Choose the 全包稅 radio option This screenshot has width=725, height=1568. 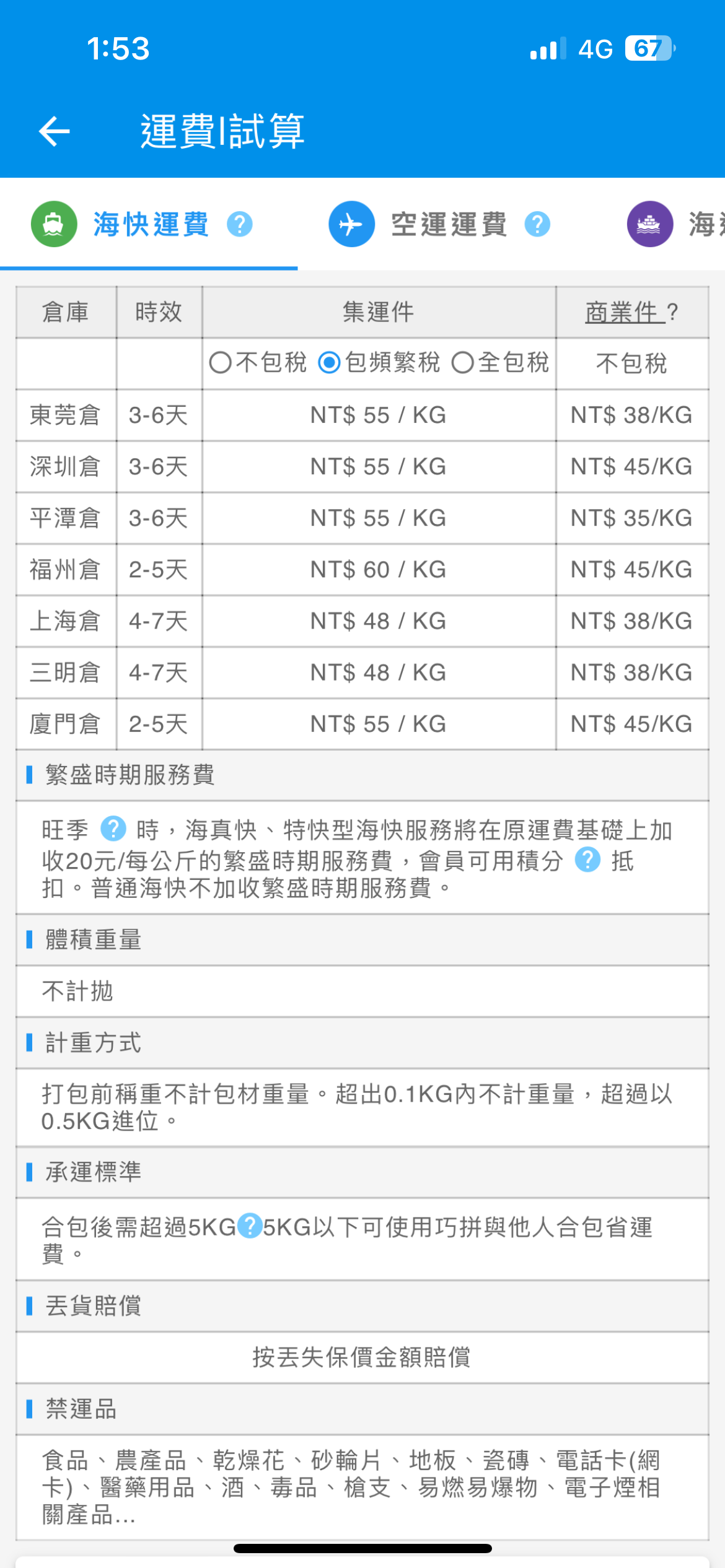(501, 363)
